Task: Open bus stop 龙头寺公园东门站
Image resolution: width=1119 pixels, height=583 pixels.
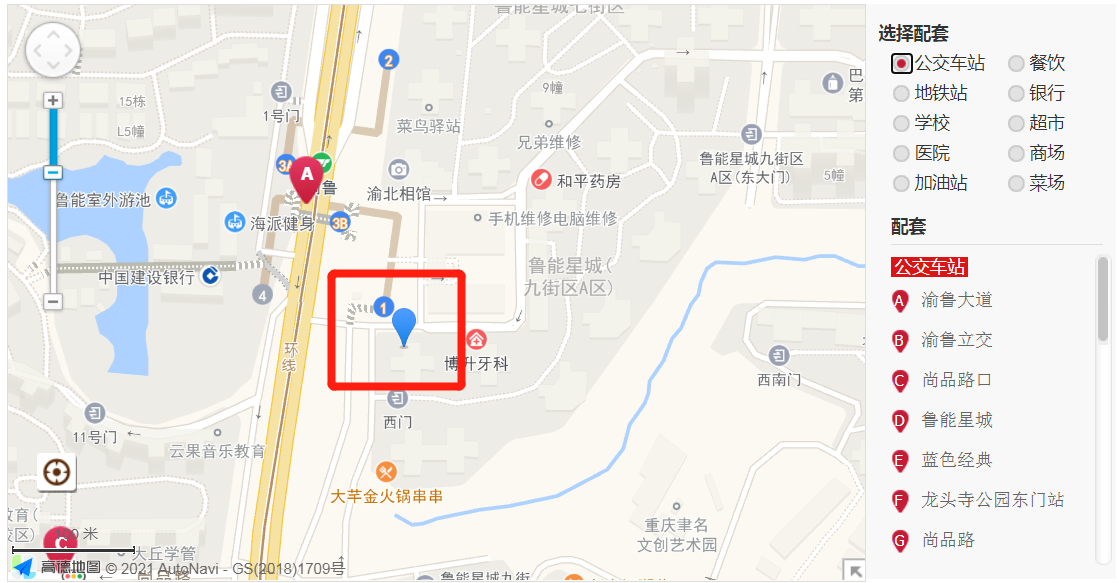Action: click(991, 500)
